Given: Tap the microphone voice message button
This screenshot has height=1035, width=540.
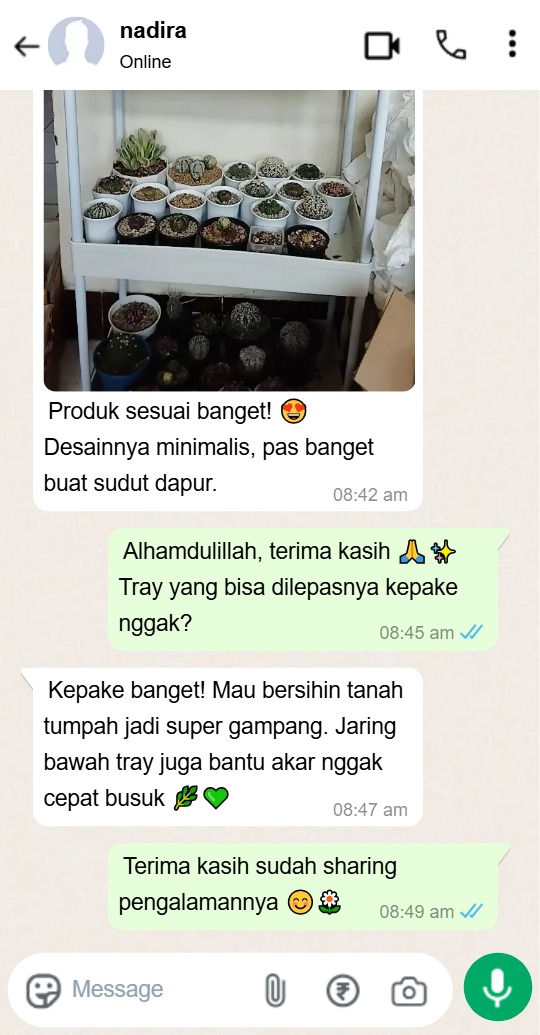Looking at the screenshot, I should pos(498,987).
